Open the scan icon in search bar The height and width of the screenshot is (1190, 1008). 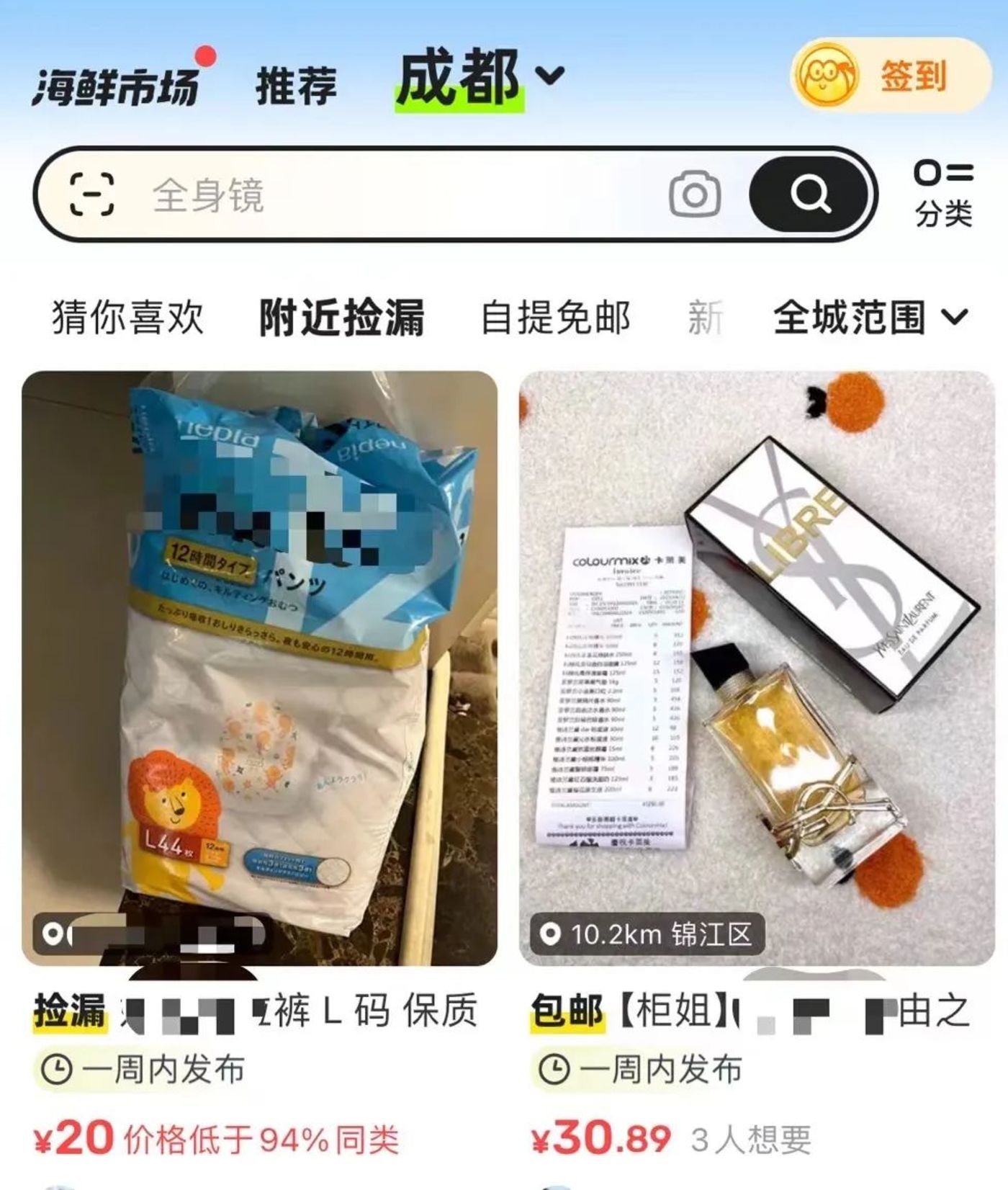[91, 194]
